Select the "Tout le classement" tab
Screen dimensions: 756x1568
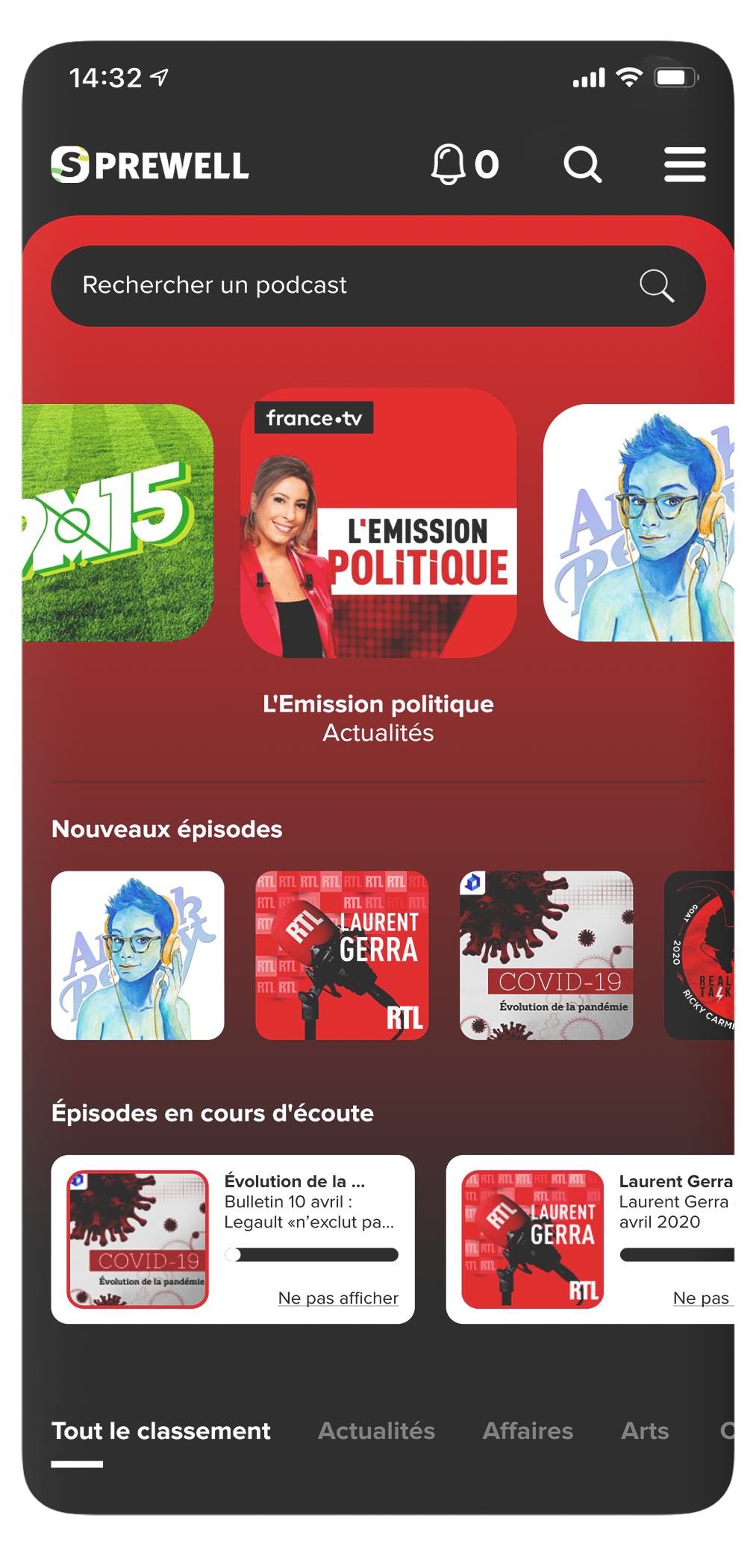160,1431
